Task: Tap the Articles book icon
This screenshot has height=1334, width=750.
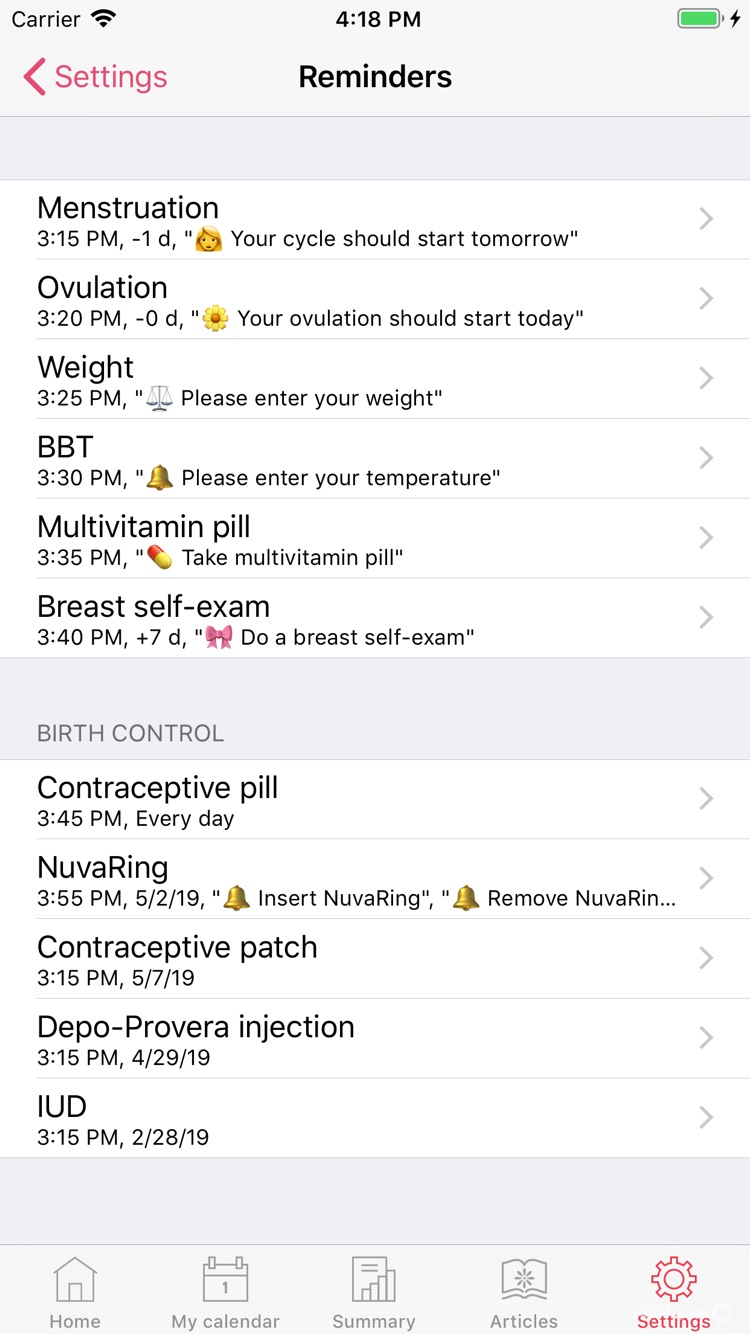Action: point(524,1279)
